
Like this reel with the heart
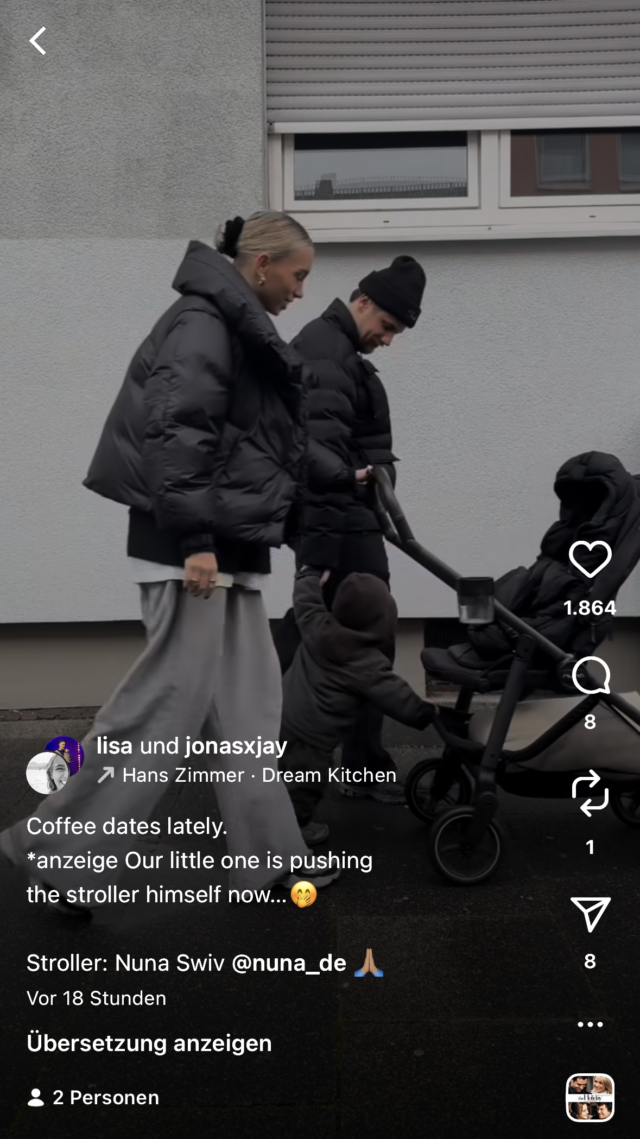[590, 559]
